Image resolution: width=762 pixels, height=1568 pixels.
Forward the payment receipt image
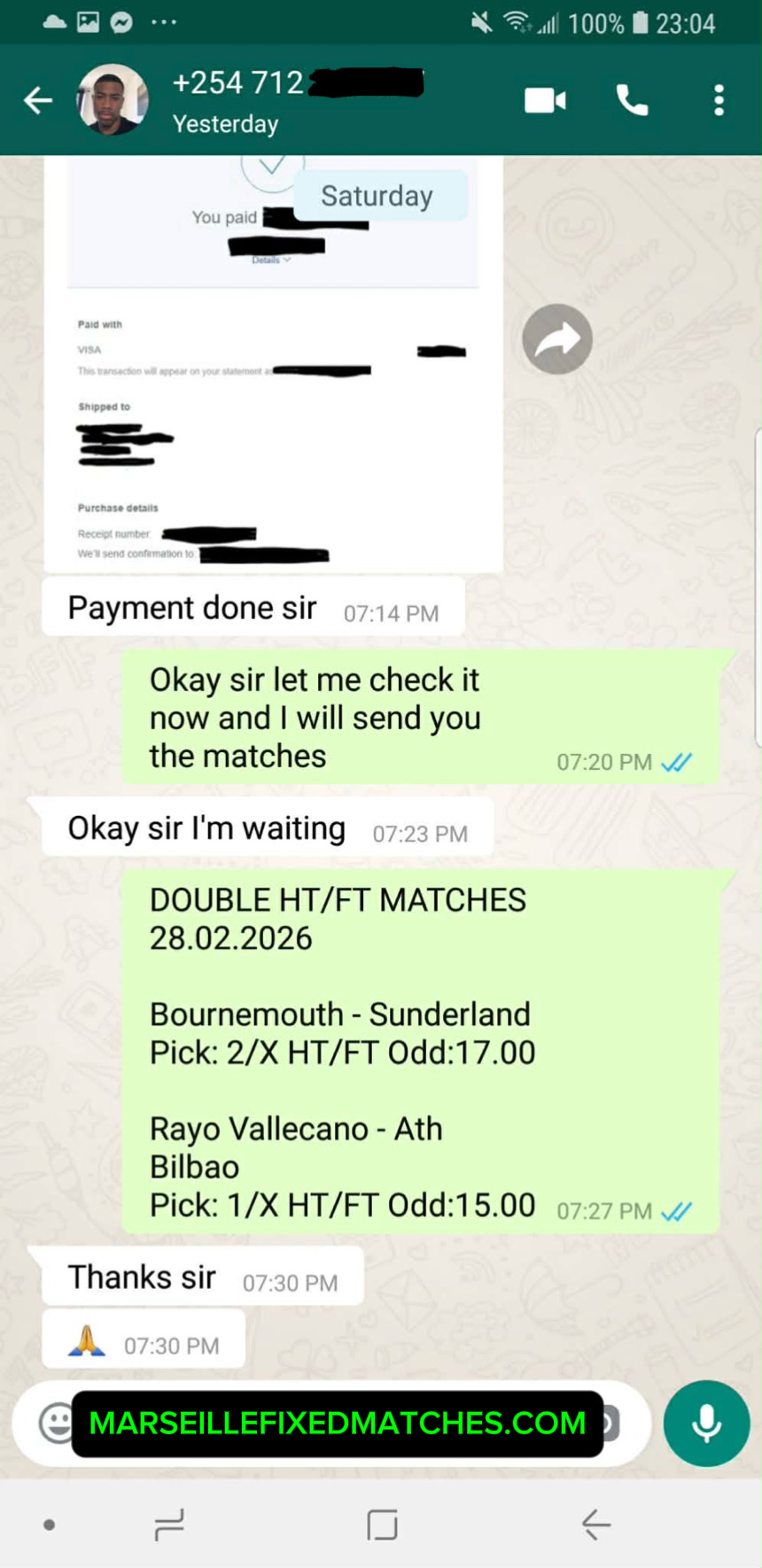pos(557,339)
